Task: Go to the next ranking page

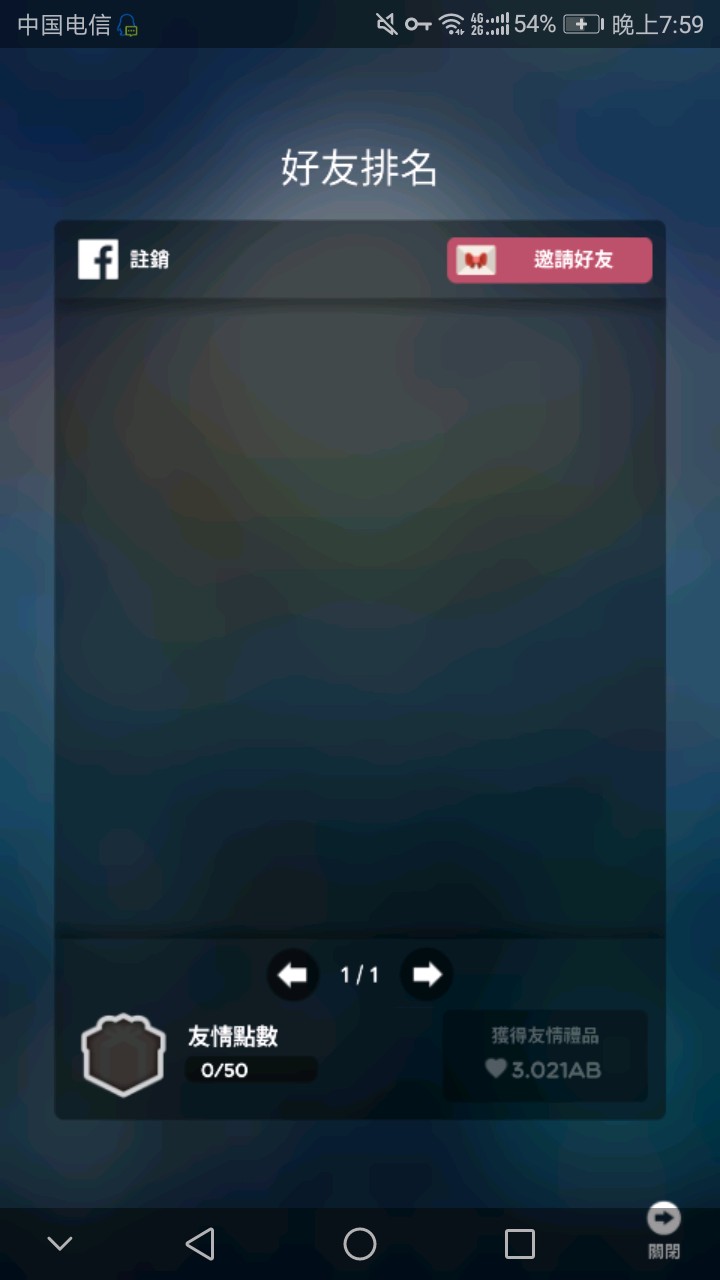Action: click(427, 974)
